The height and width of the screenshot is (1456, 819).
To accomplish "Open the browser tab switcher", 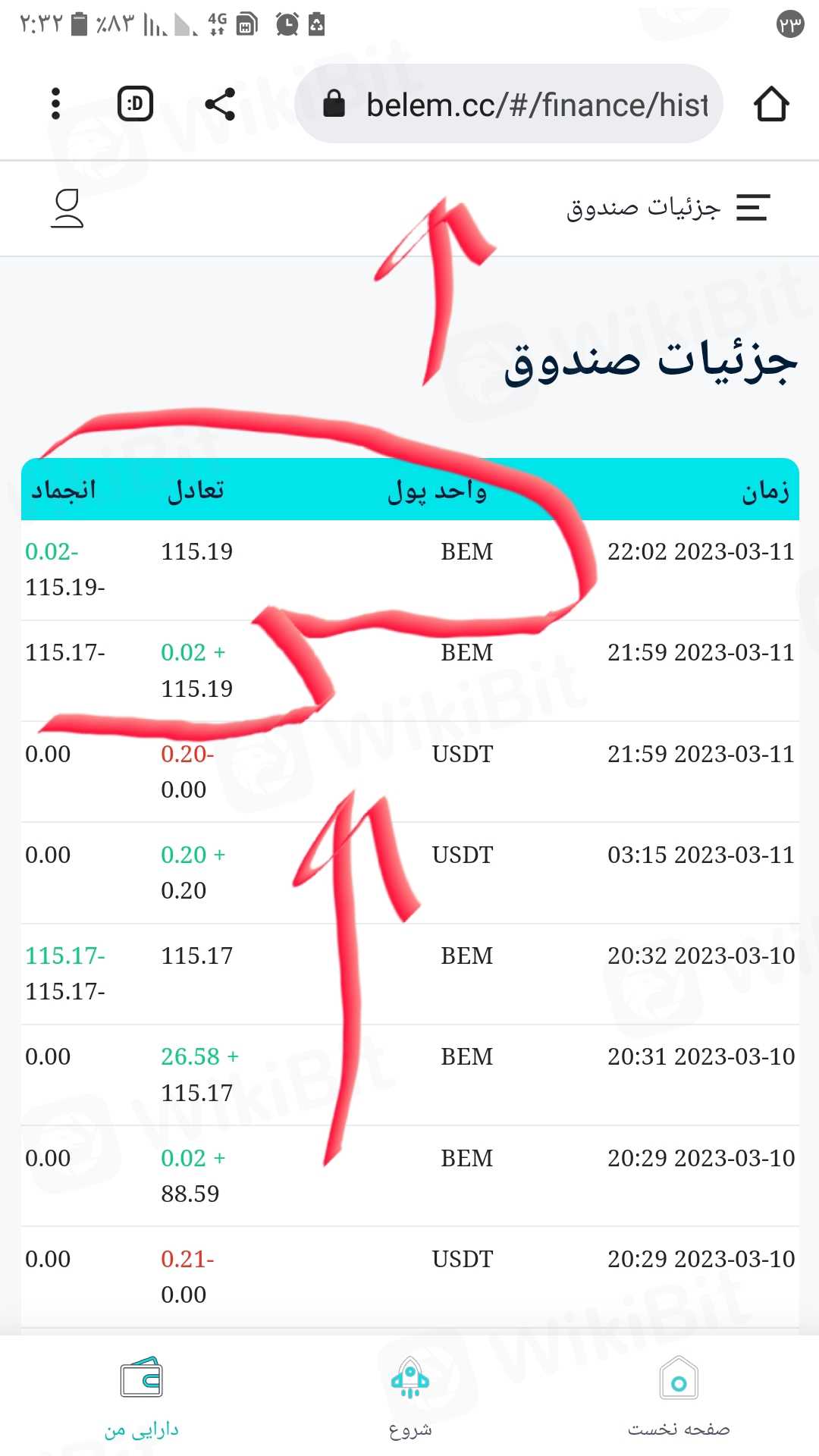I will coord(136,104).
